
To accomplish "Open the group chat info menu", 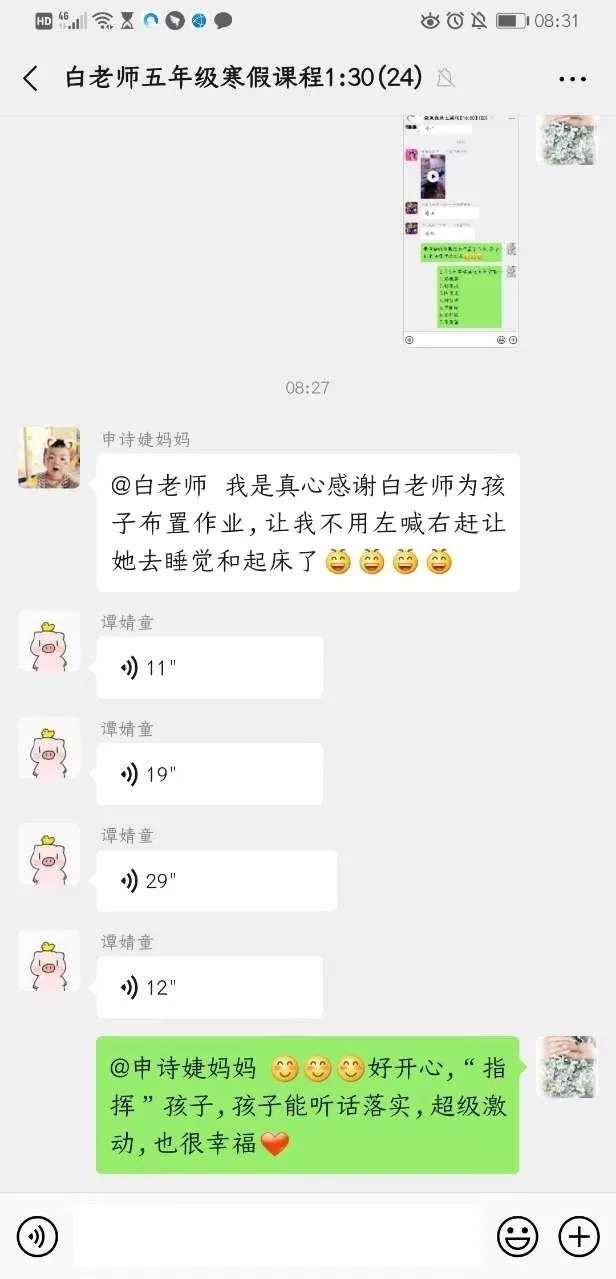I will pyautogui.click(x=571, y=78).
